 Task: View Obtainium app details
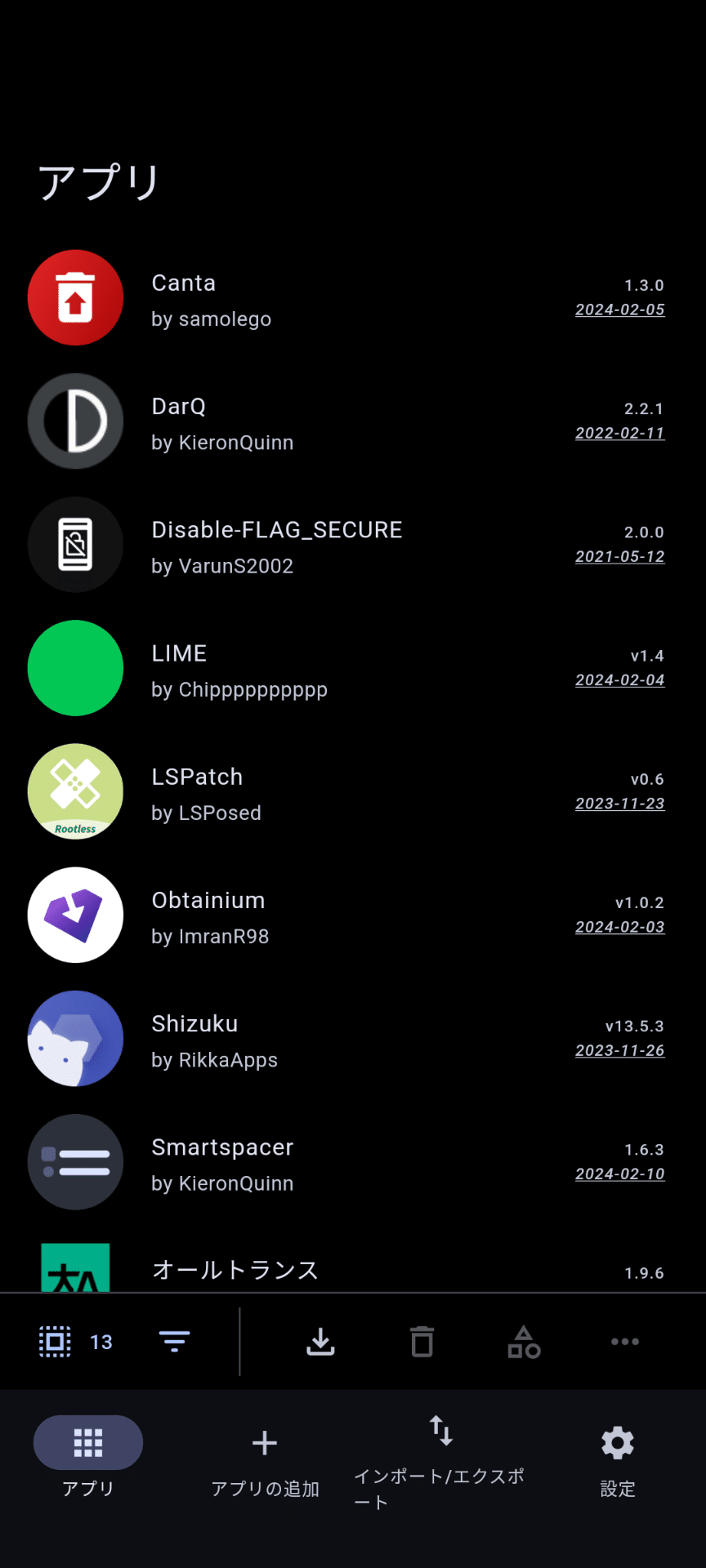(x=327, y=916)
